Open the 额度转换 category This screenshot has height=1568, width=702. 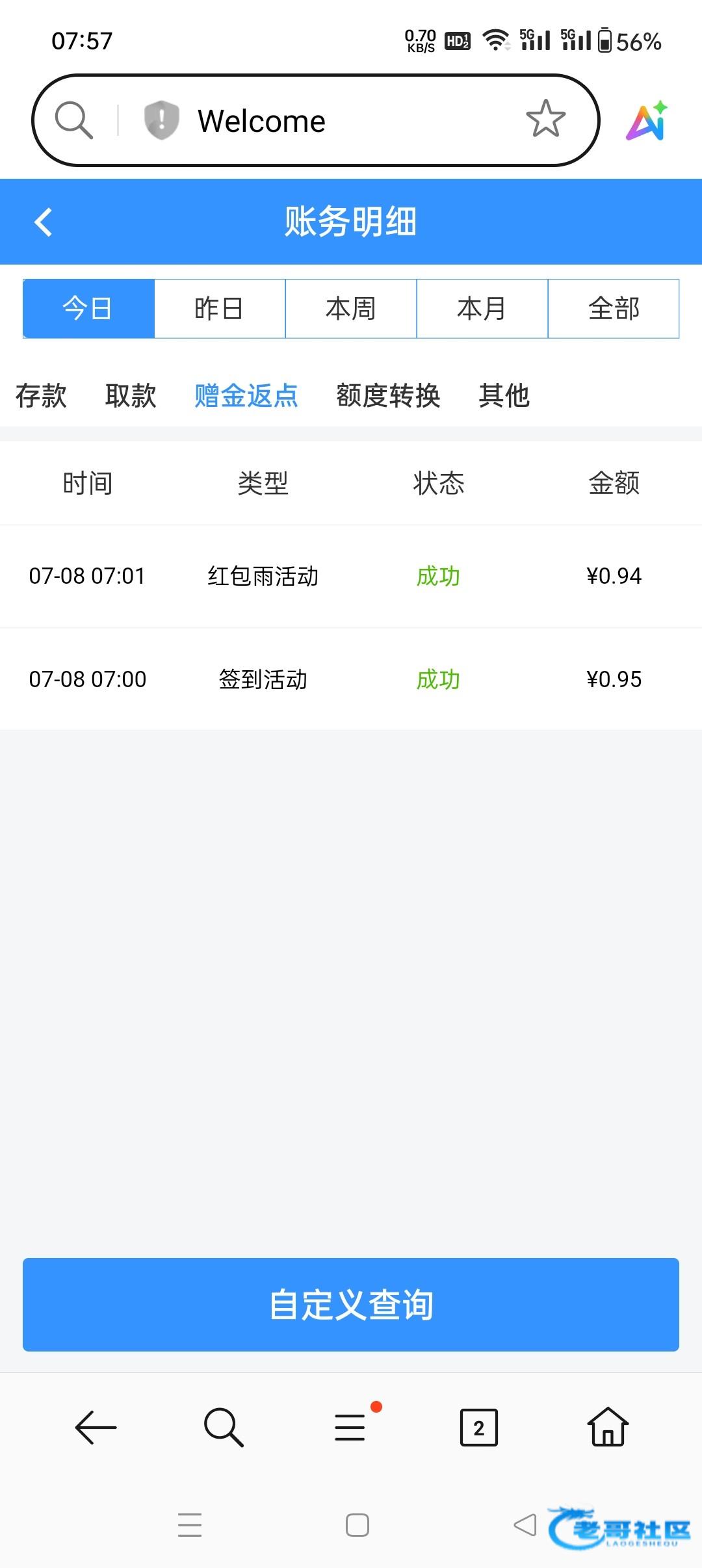point(388,395)
